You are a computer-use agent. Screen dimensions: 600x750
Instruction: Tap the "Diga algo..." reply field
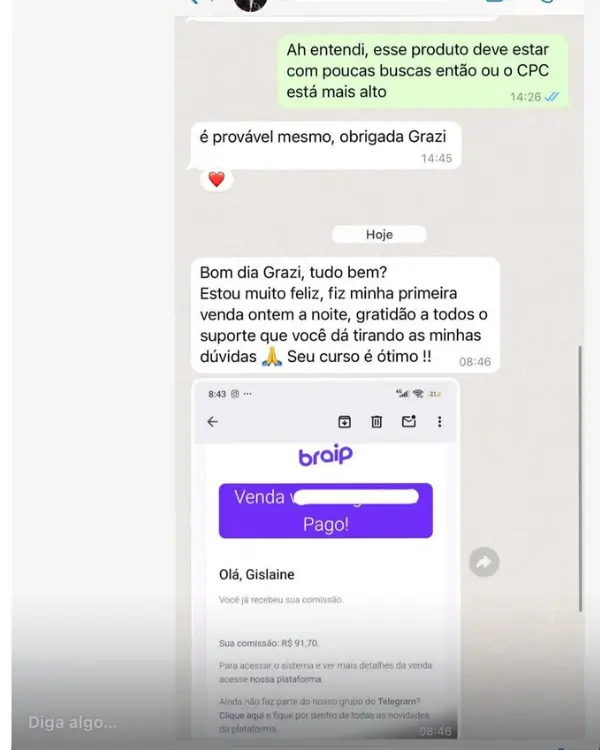[73, 722]
